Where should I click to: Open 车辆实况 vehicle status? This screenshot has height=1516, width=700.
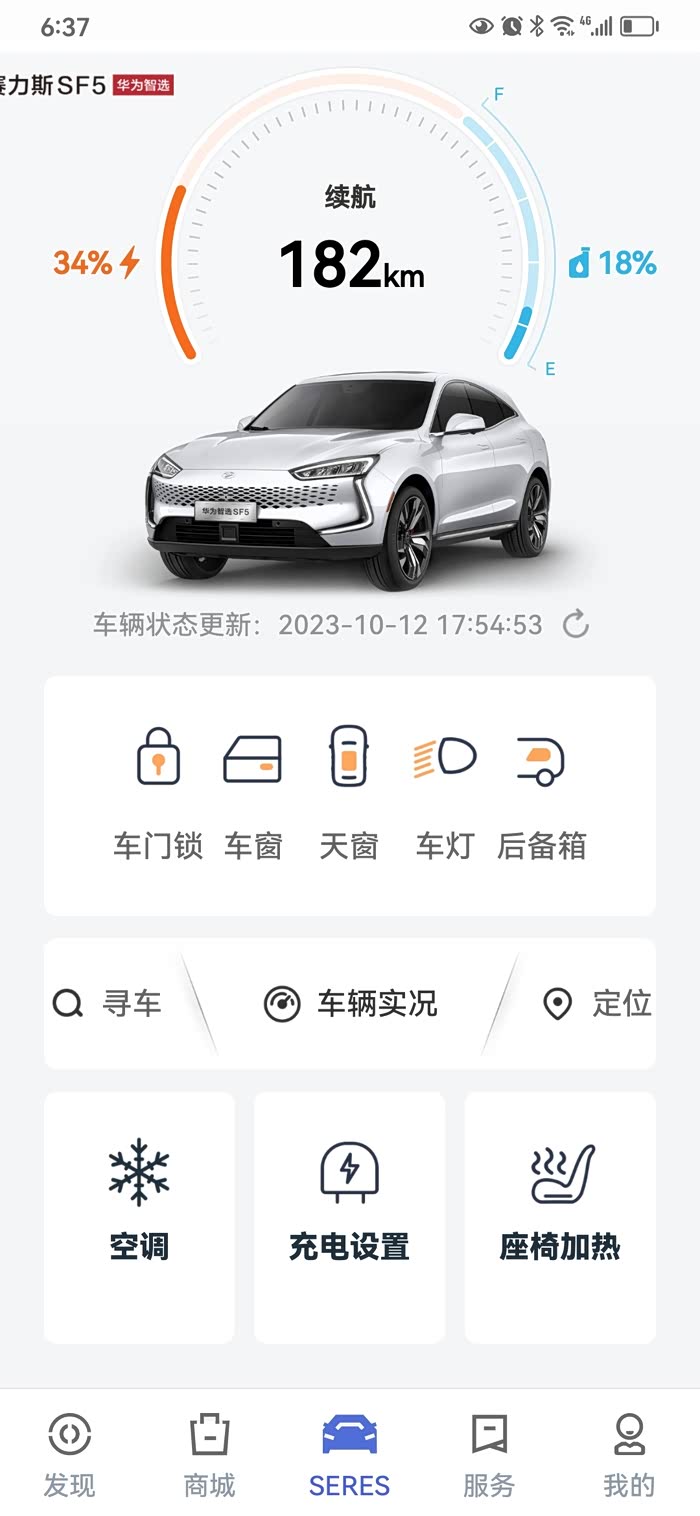(351, 1003)
